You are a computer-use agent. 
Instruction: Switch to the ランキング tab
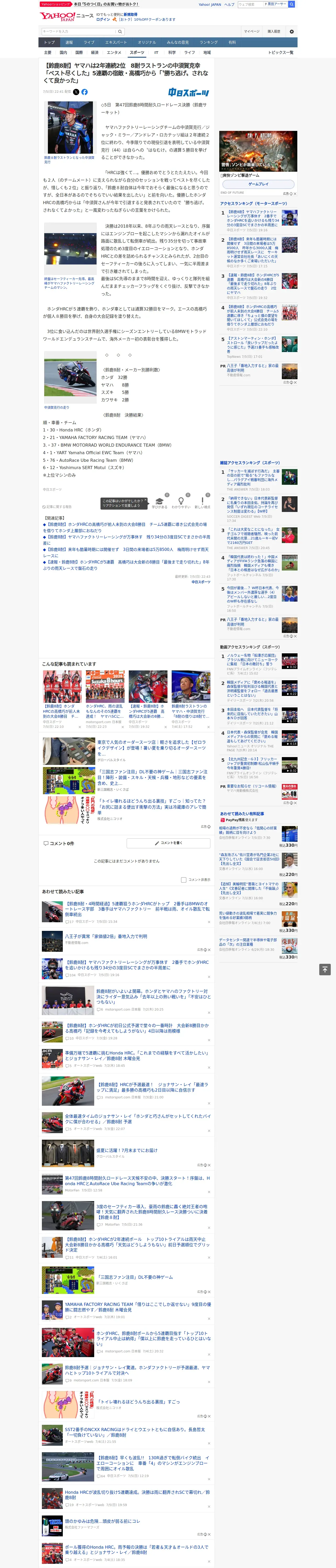tap(209, 43)
